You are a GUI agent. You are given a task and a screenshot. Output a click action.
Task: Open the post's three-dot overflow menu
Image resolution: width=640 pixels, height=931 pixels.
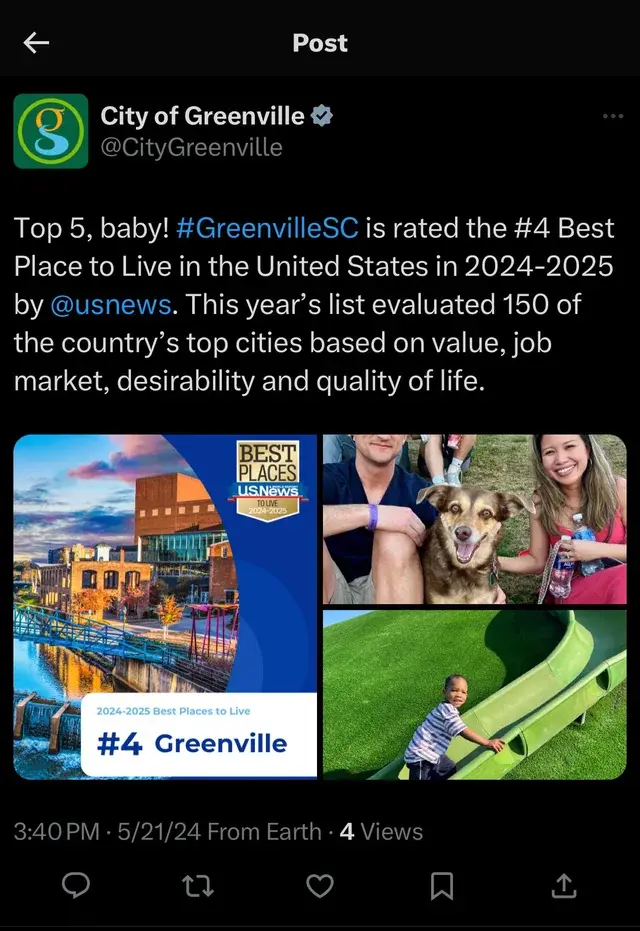coord(612,117)
